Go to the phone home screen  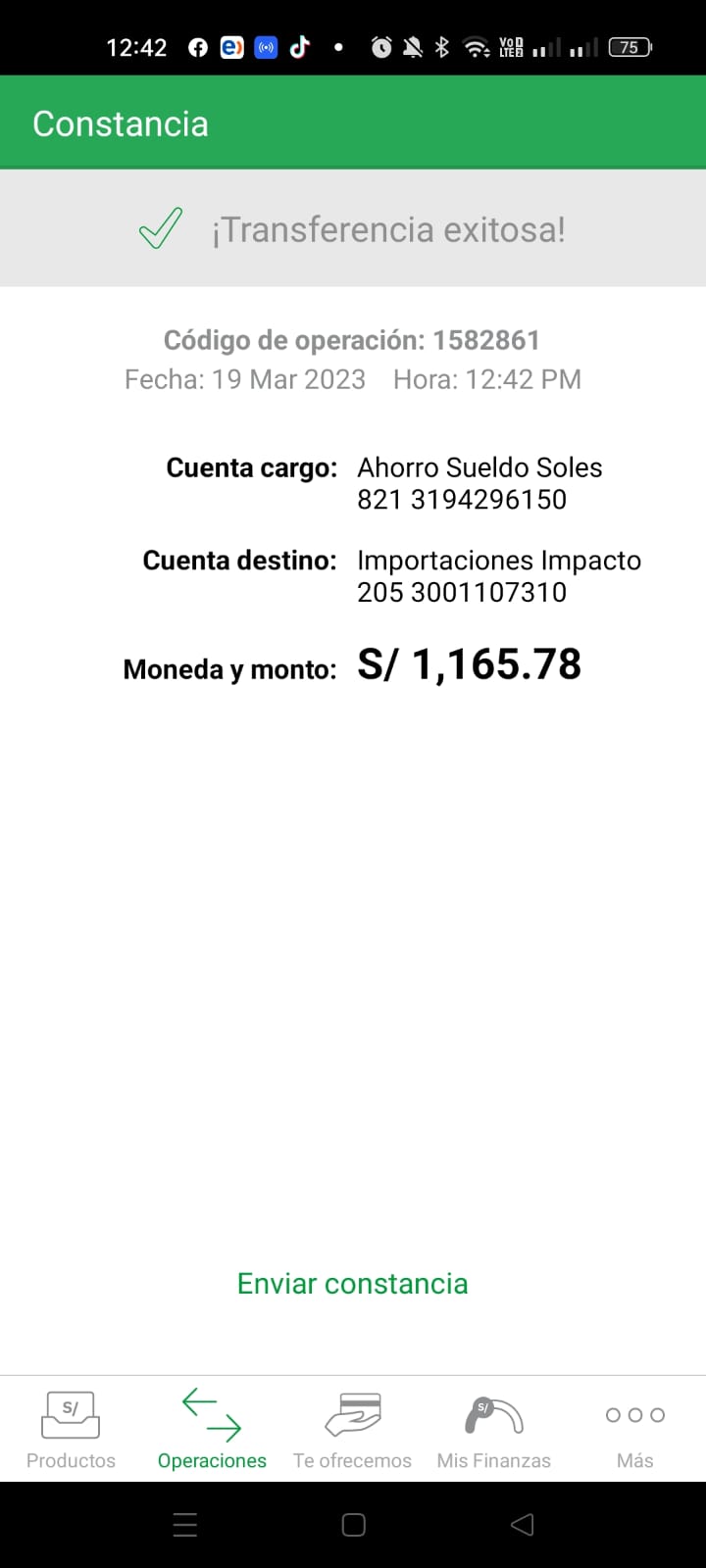(353, 1524)
